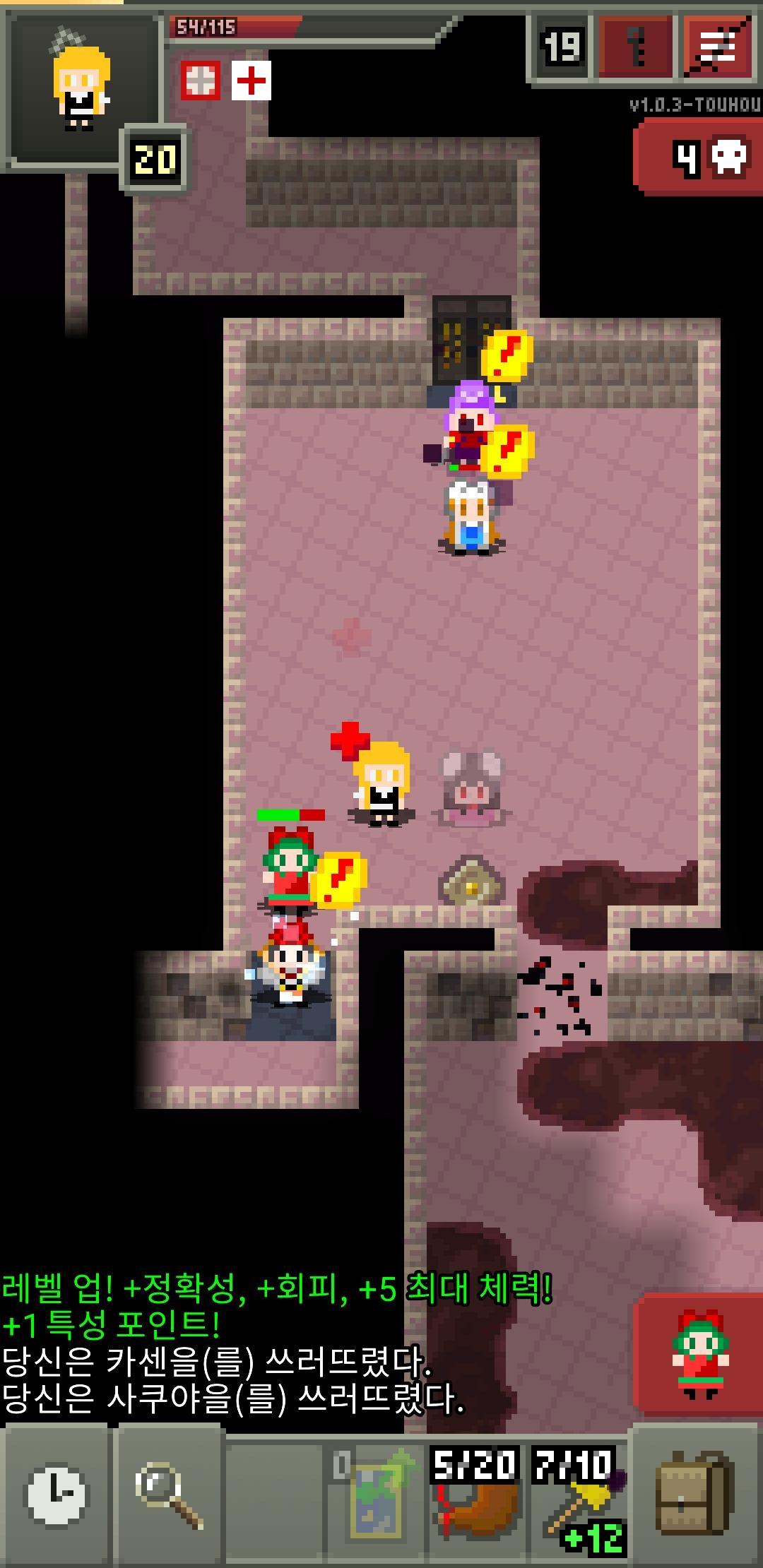Tap the magnifying glass to examine
The width and height of the screenshot is (763, 1568).
tap(168, 1495)
